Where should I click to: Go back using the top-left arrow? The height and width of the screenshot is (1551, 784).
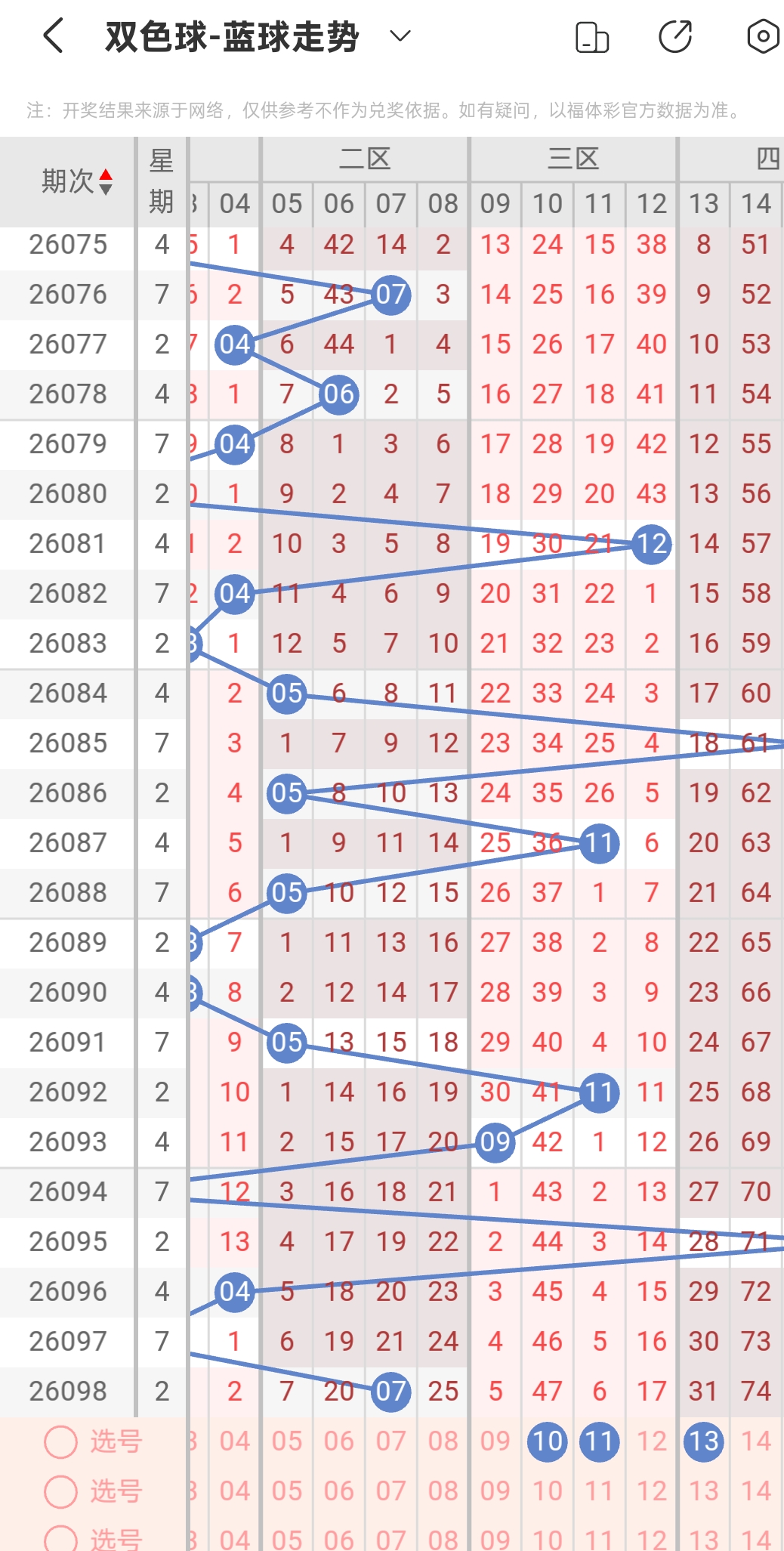(53, 36)
